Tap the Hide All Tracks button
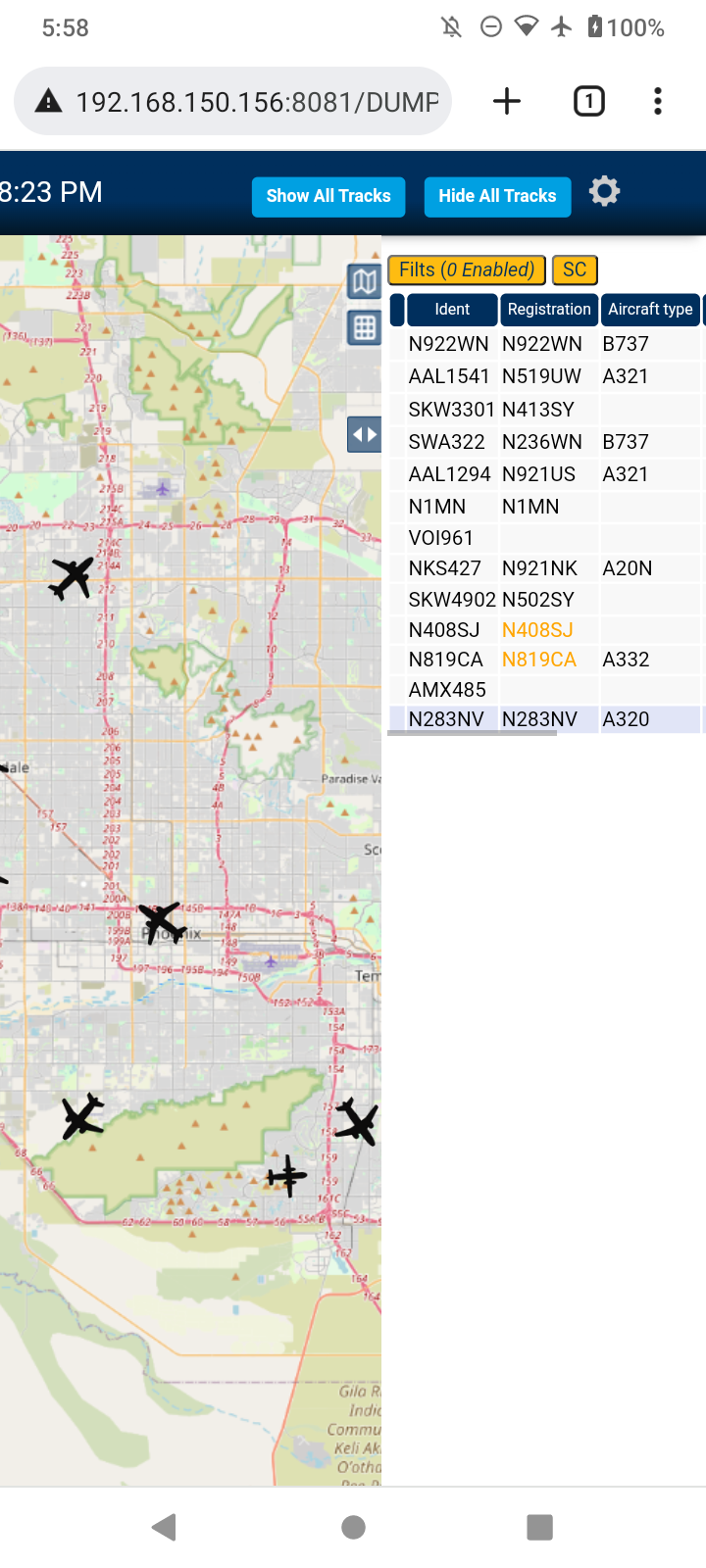 point(497,196)
